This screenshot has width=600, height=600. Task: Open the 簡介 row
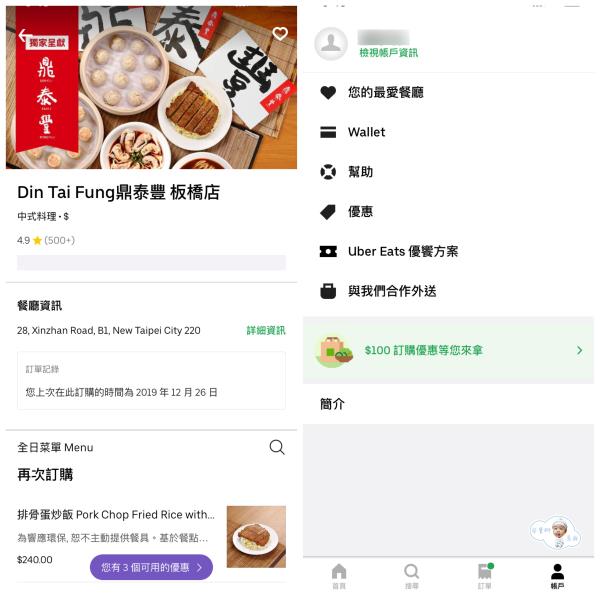click(333, 404)
